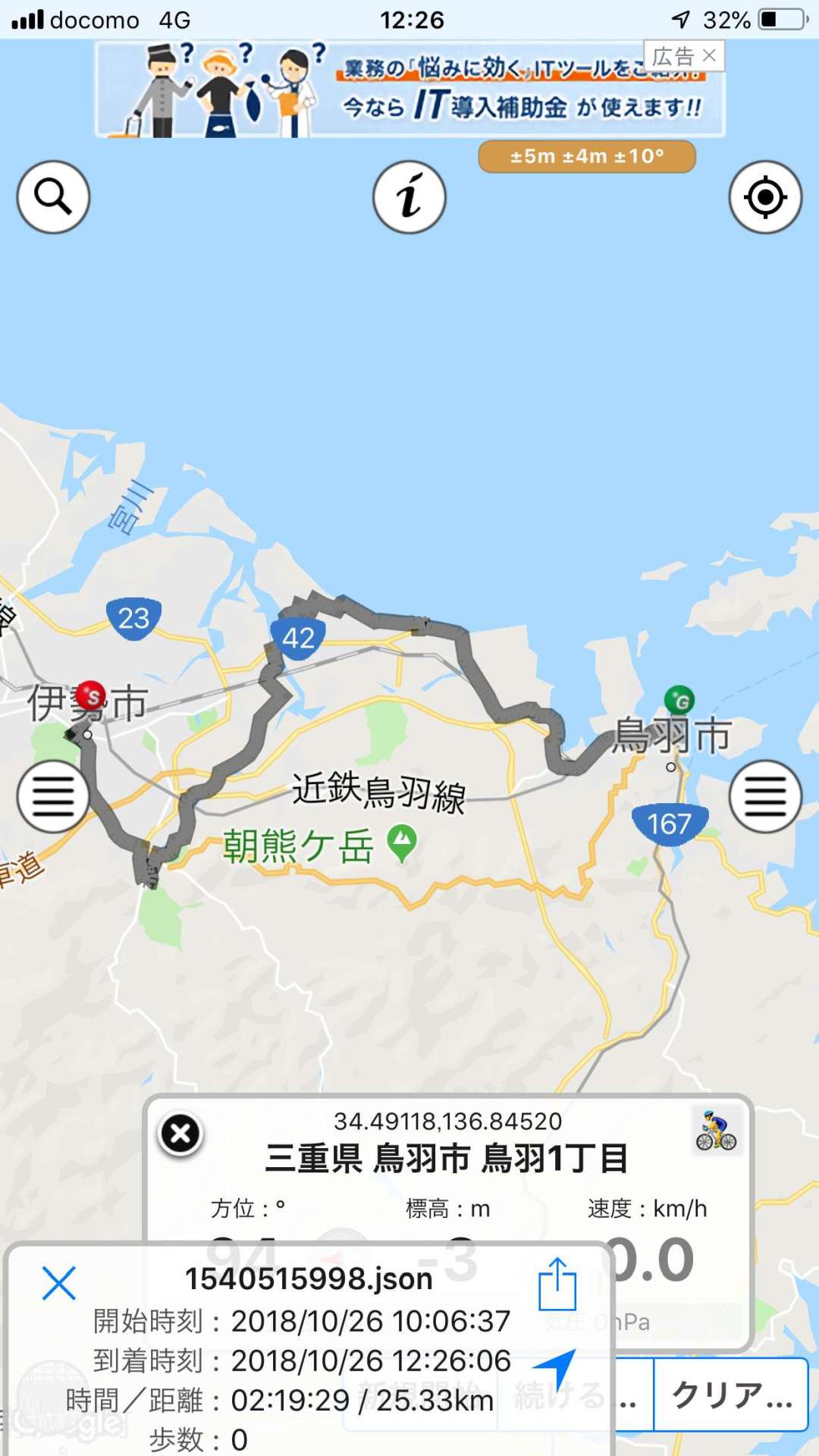The height and width of the screenshot is (1456, 819).
Task: Dismiss the 1540515998.json track panel
Action: 59,1283
